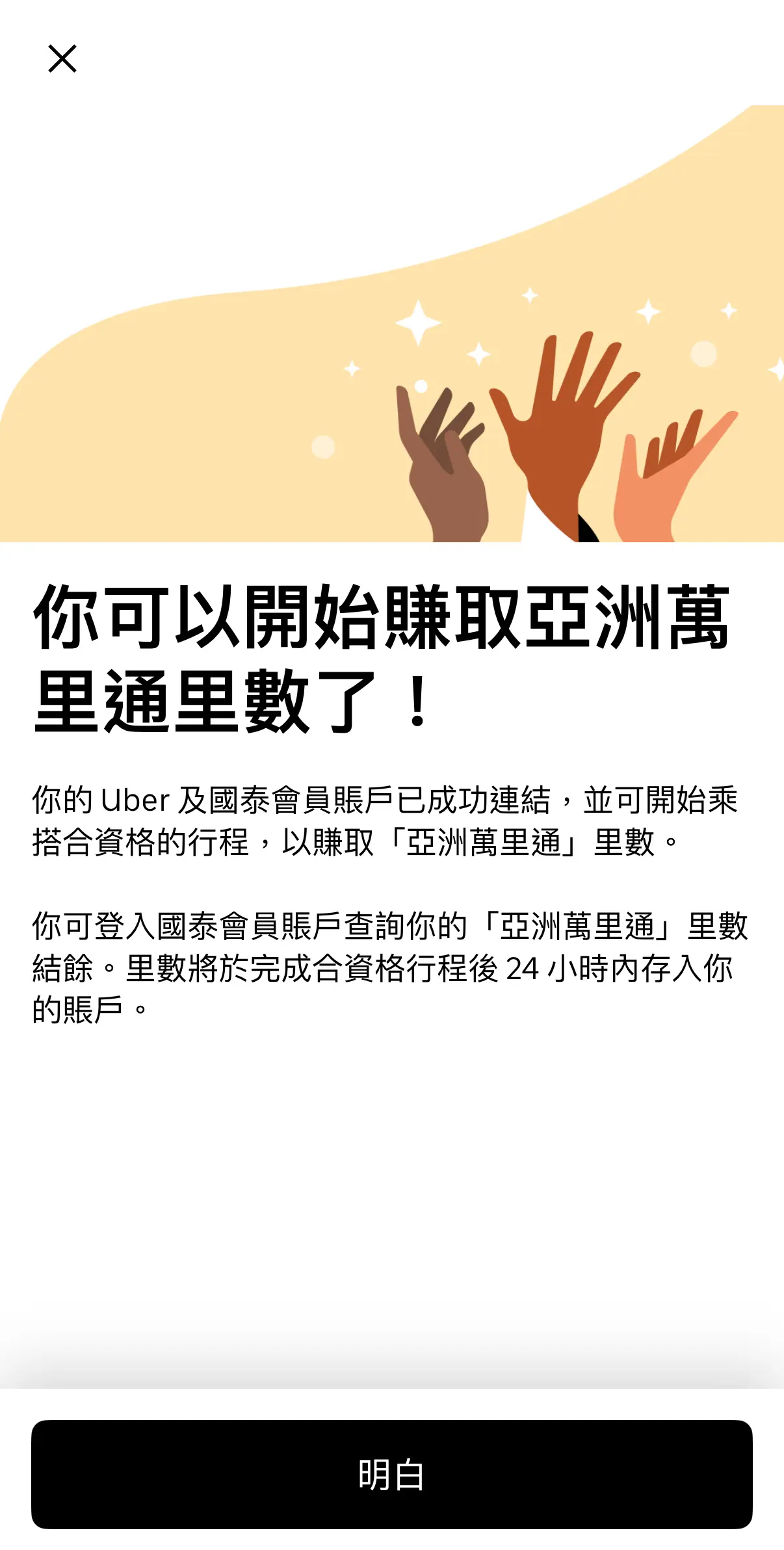The image size is (784, 1550).
Task: Tap the 明白 button to acknowledge
Action: click(391, 1474)
